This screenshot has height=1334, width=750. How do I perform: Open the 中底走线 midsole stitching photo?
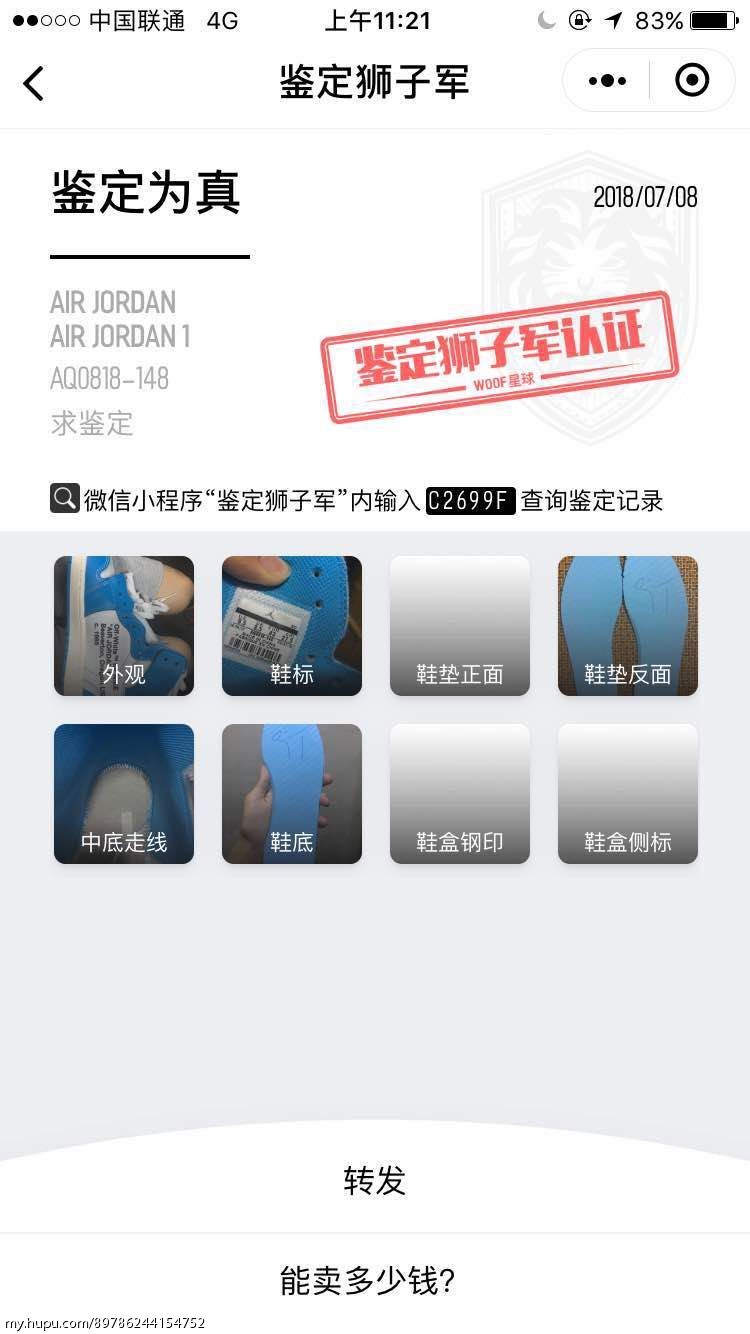pyautogui.click(x=124, y=794)
